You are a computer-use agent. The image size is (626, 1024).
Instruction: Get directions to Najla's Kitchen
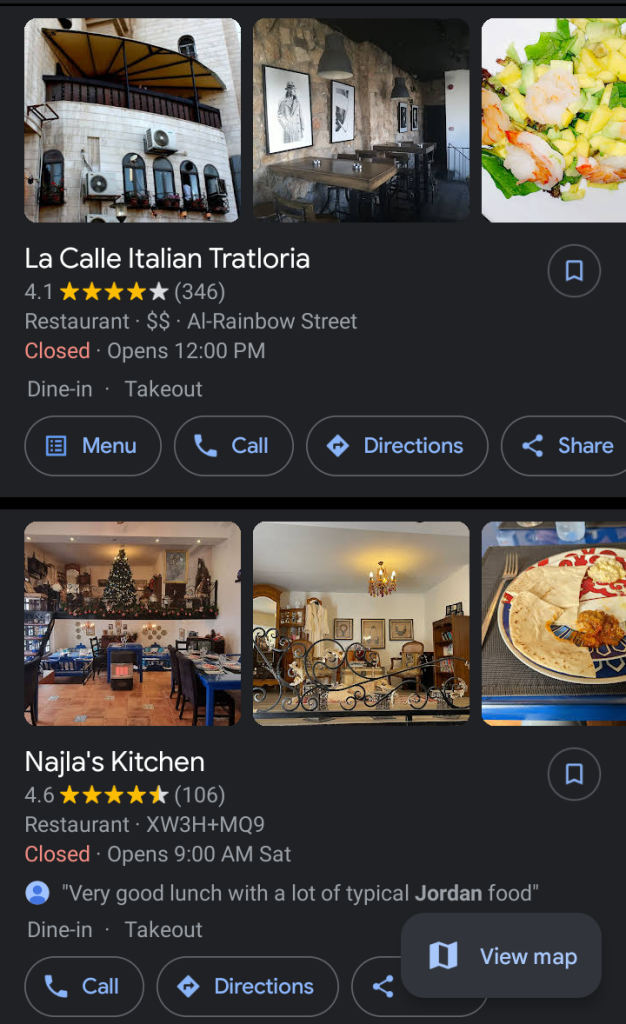pos(248,986)
